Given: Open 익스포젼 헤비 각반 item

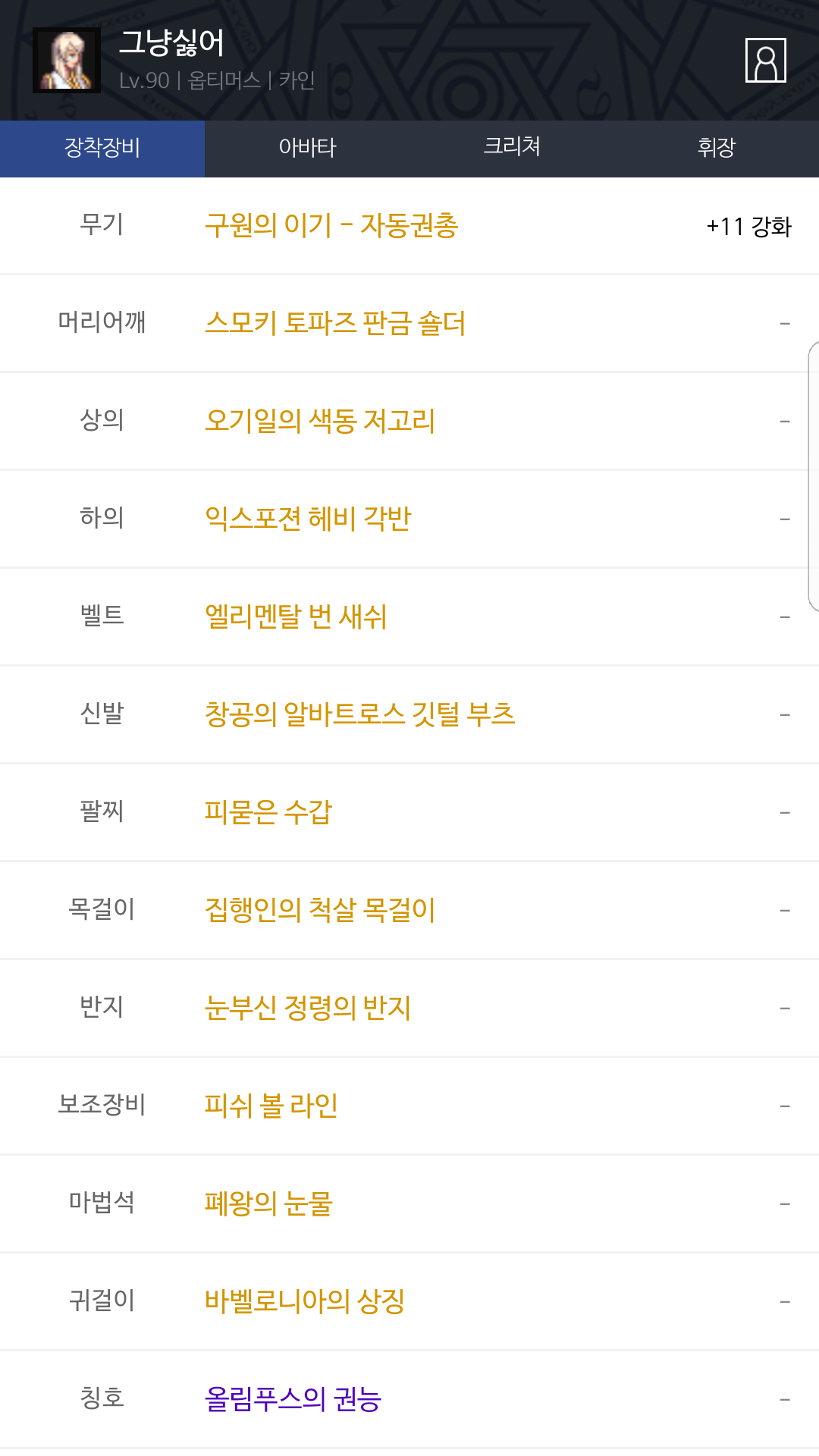Looking at the screenshot, I should [x=308, y=519].
